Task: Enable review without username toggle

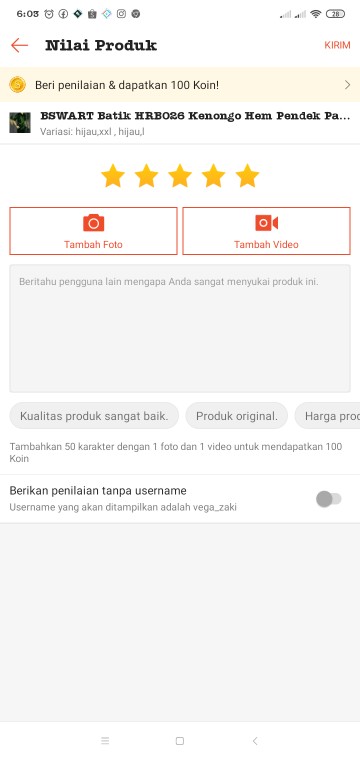Action: [329, 499]
